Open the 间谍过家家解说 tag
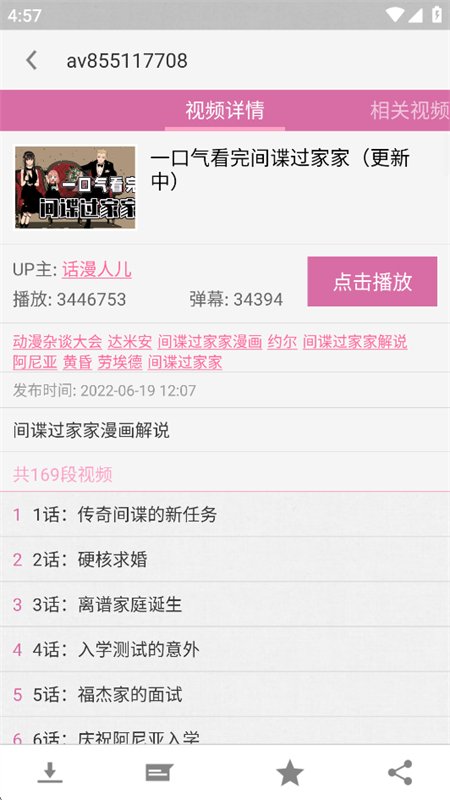 355,341
